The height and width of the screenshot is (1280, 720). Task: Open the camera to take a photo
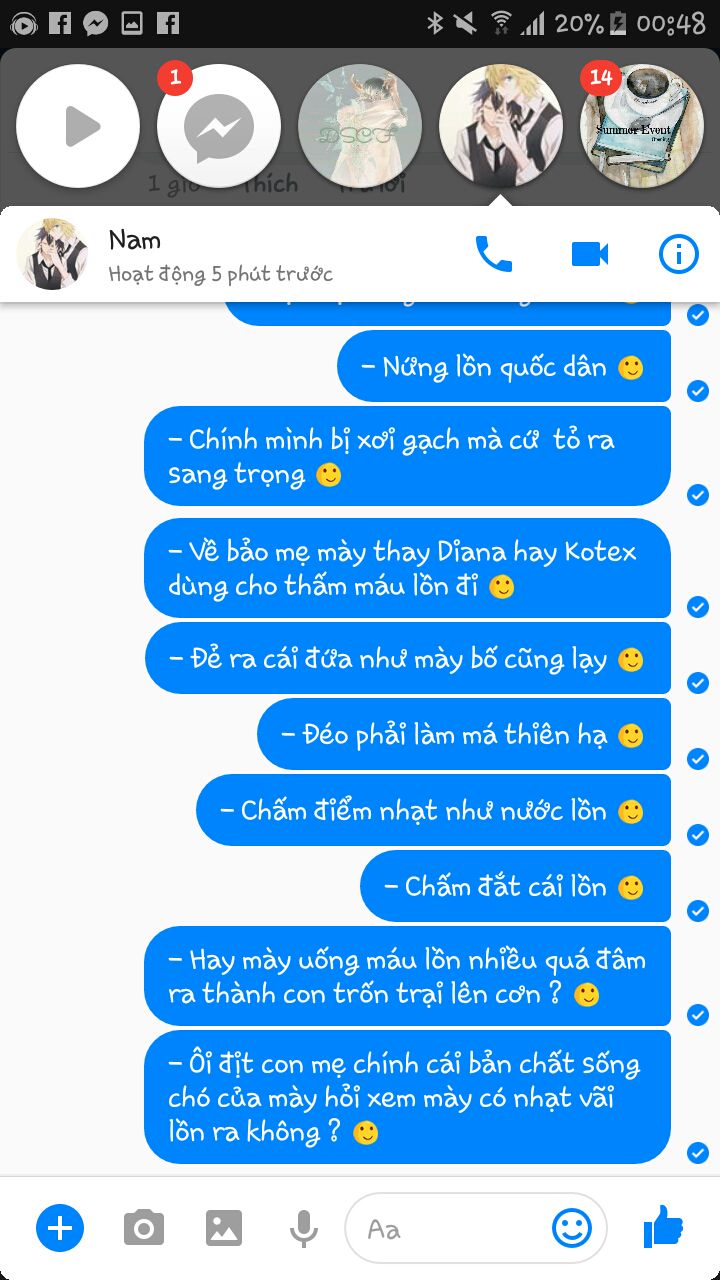point(144,1227)
